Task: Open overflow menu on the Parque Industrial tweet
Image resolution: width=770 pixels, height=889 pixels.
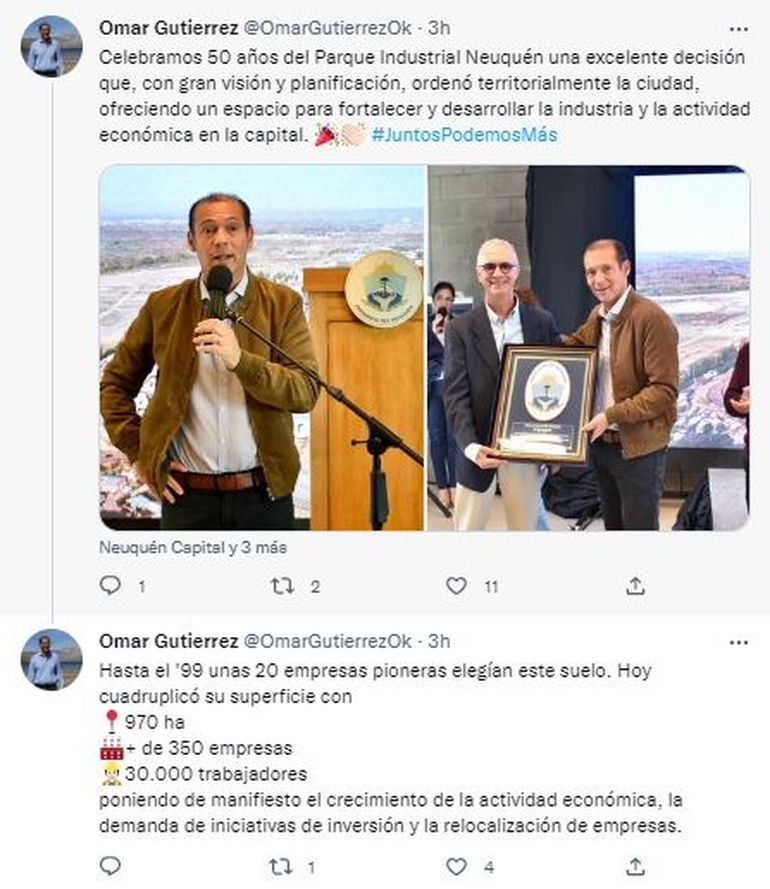Action: pos(738,29)
